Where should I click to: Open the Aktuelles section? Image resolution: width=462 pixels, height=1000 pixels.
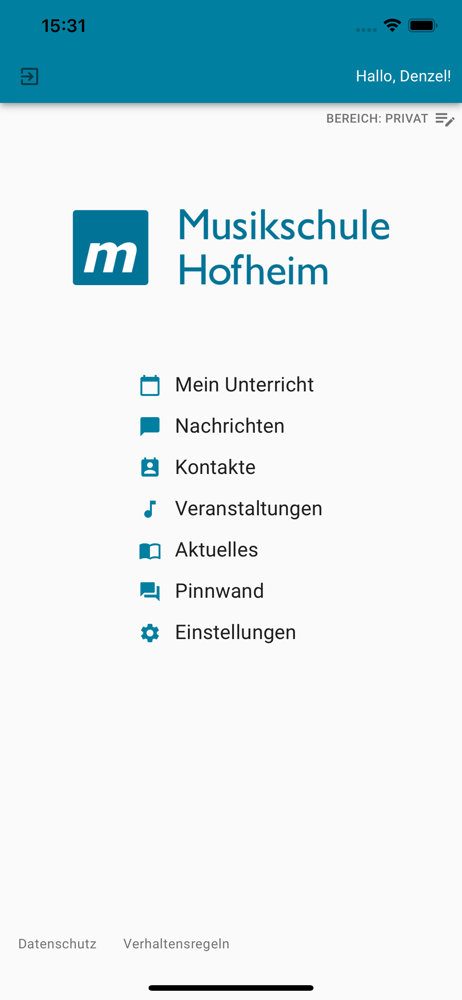(198, 550)
